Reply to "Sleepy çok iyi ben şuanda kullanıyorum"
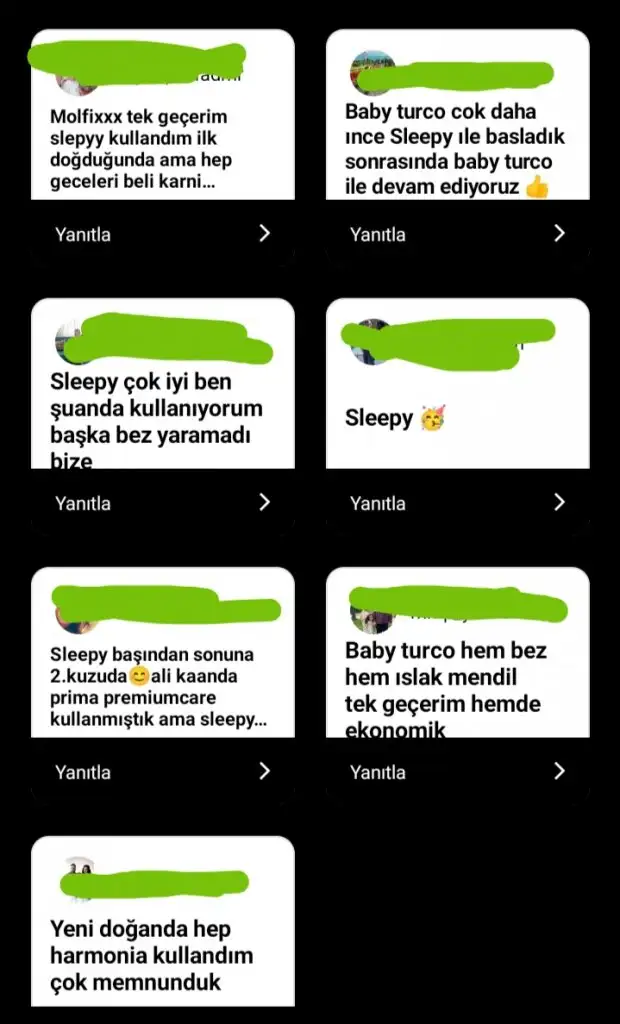Viewport: 620px width, 1024px height. click(x=163, y=503)
